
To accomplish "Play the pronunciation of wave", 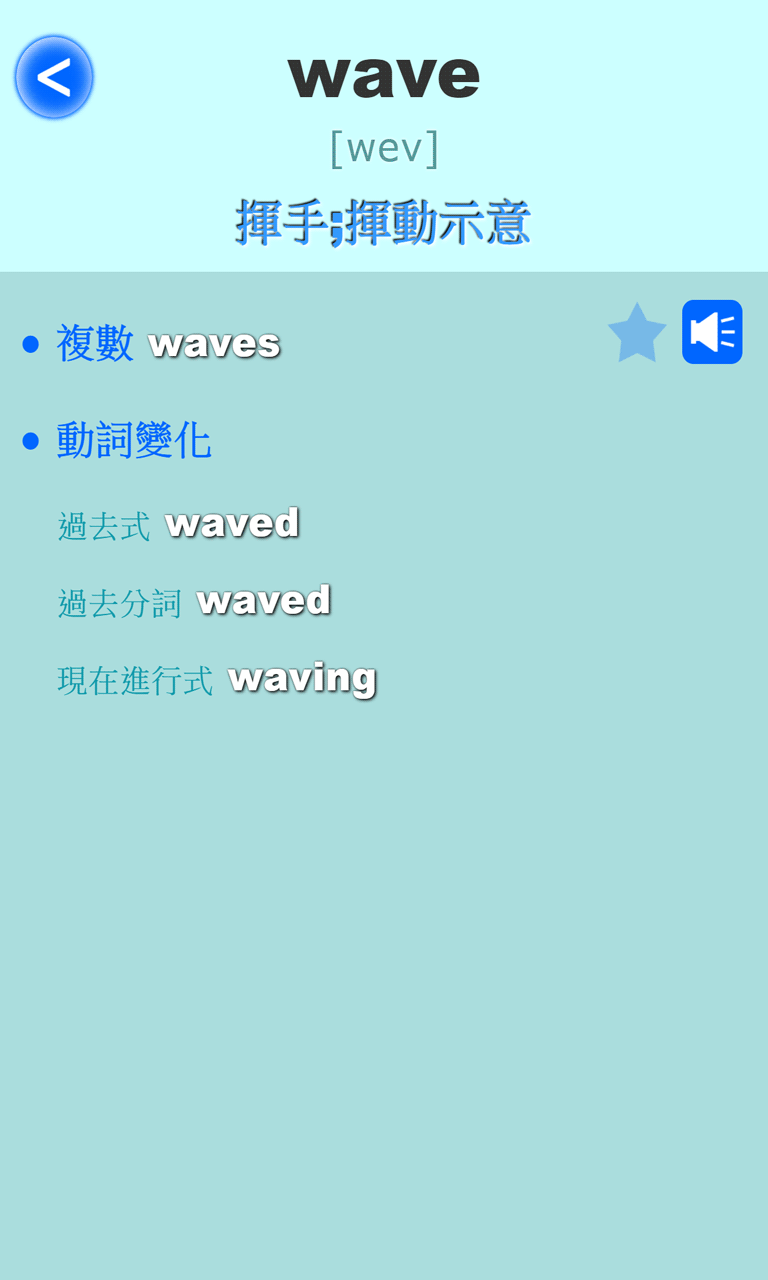I will [x=712, y=332].
